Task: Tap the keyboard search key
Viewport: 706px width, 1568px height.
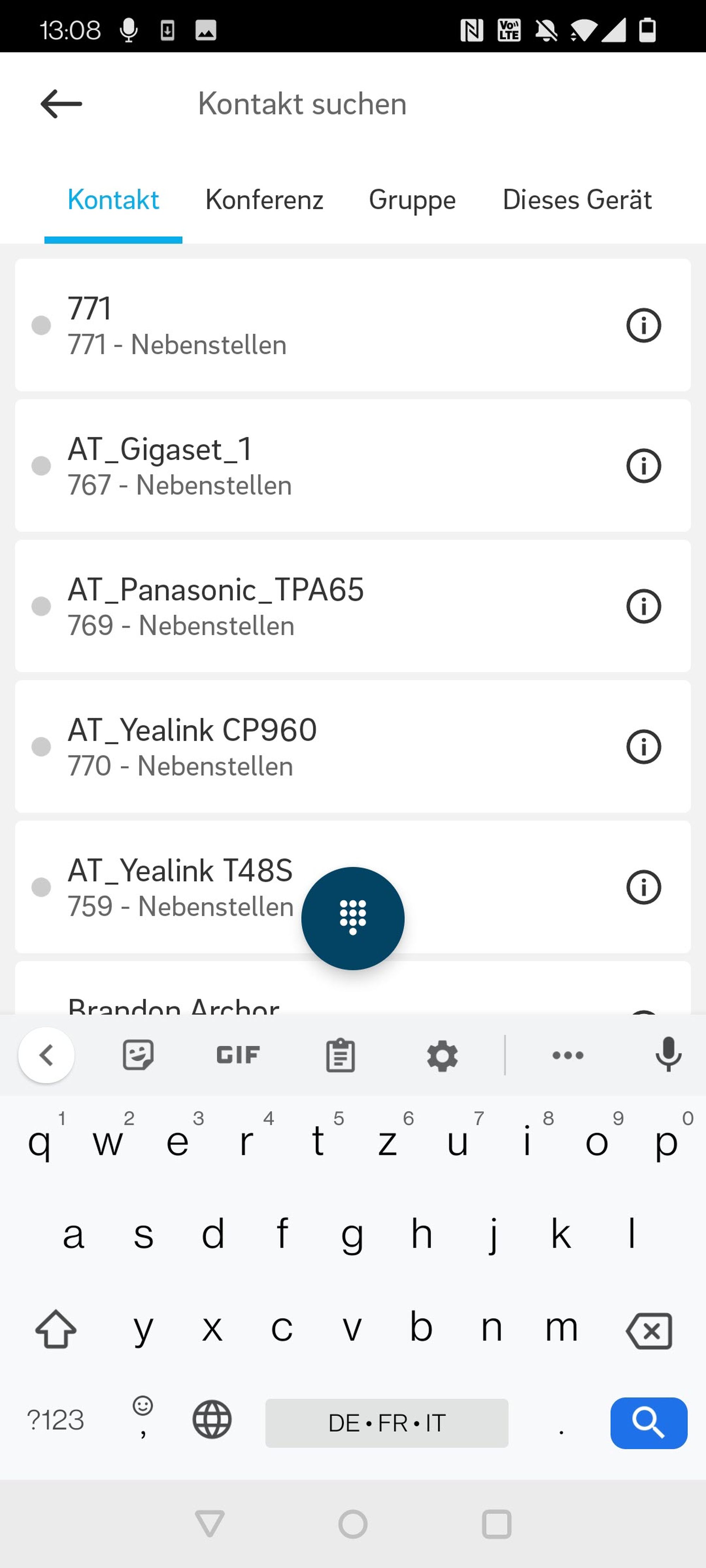Action: tap(648, 1423)
